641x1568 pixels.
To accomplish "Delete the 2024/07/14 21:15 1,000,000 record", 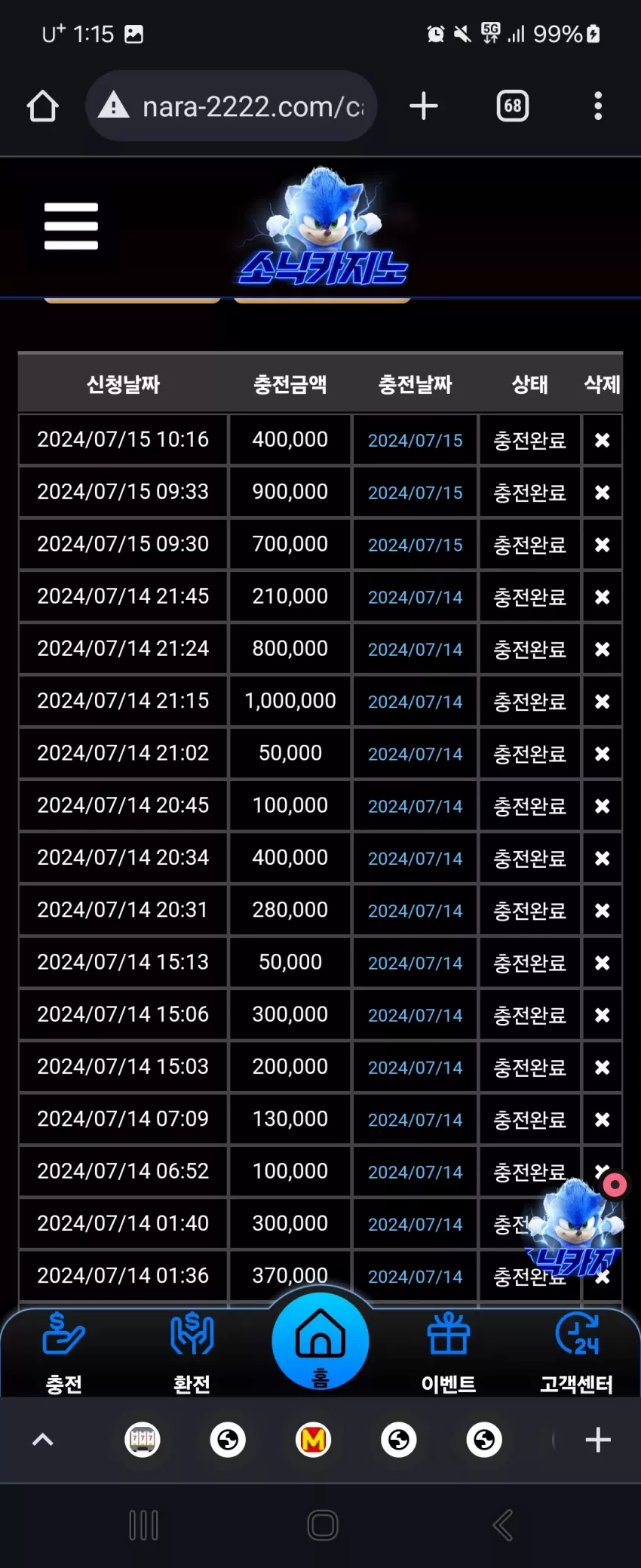I will pos(602,702).
